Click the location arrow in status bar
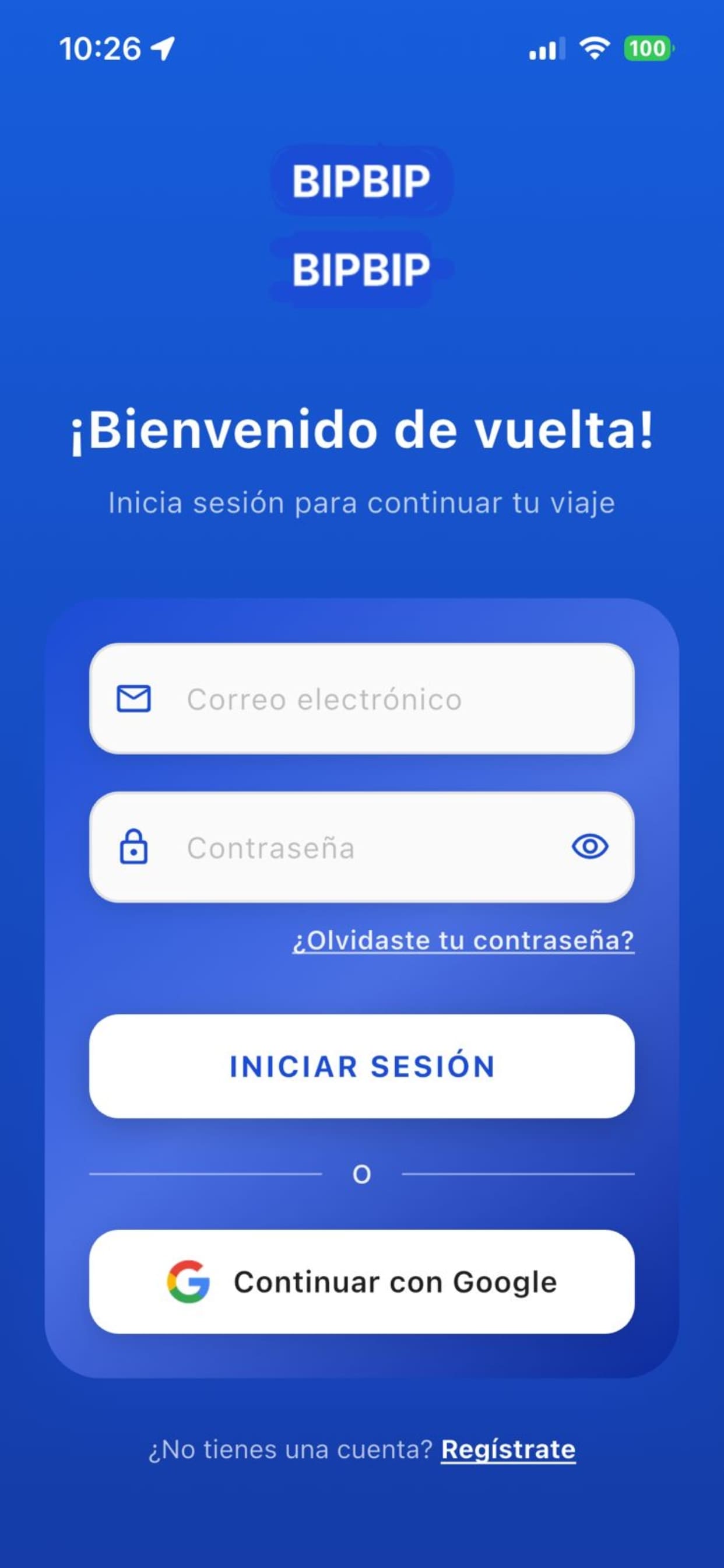The height and width of the screenshot is (1568, 724). pos(162,50)
